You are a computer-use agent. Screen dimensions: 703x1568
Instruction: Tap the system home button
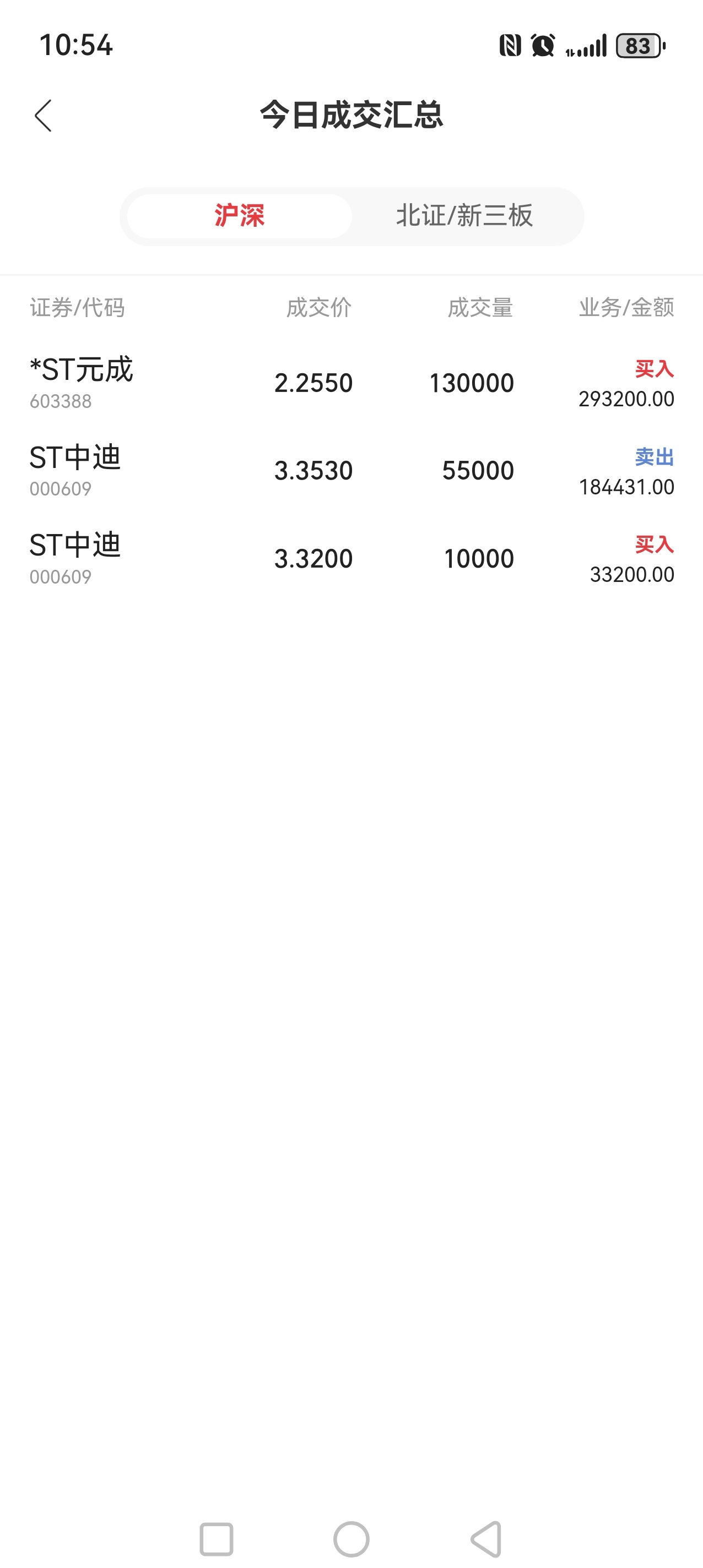coord(351,1539)
